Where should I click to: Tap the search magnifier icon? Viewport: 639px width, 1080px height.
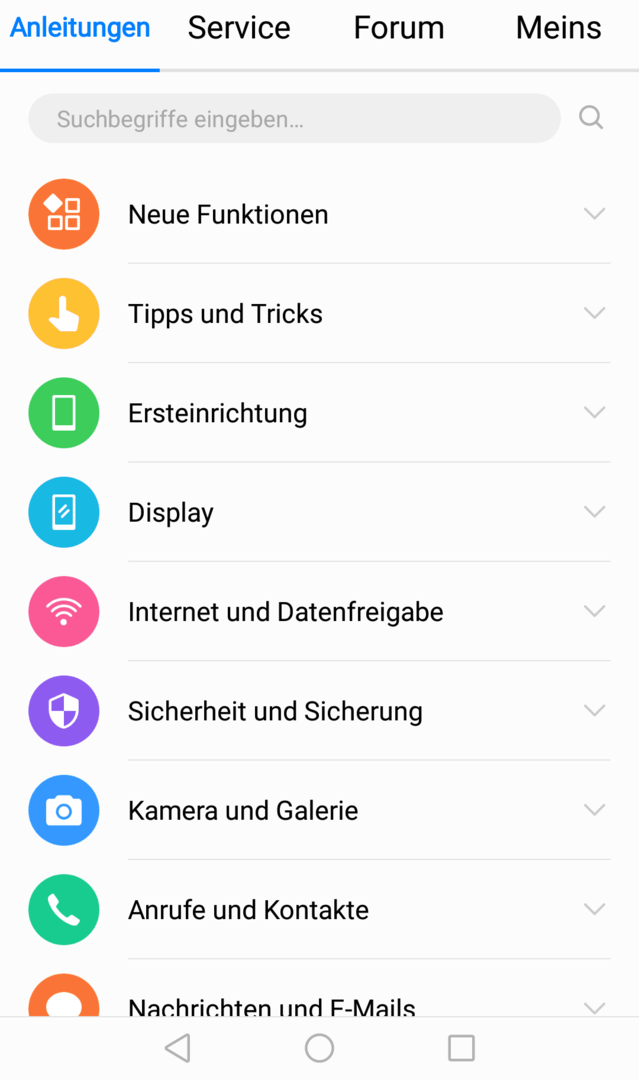click(x=591, y=118)
